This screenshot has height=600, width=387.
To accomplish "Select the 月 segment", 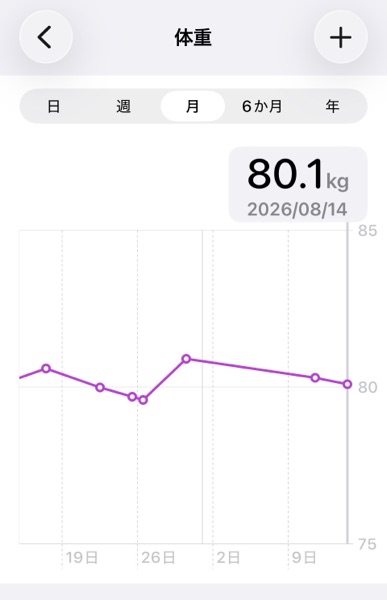I will pos(193,106).
